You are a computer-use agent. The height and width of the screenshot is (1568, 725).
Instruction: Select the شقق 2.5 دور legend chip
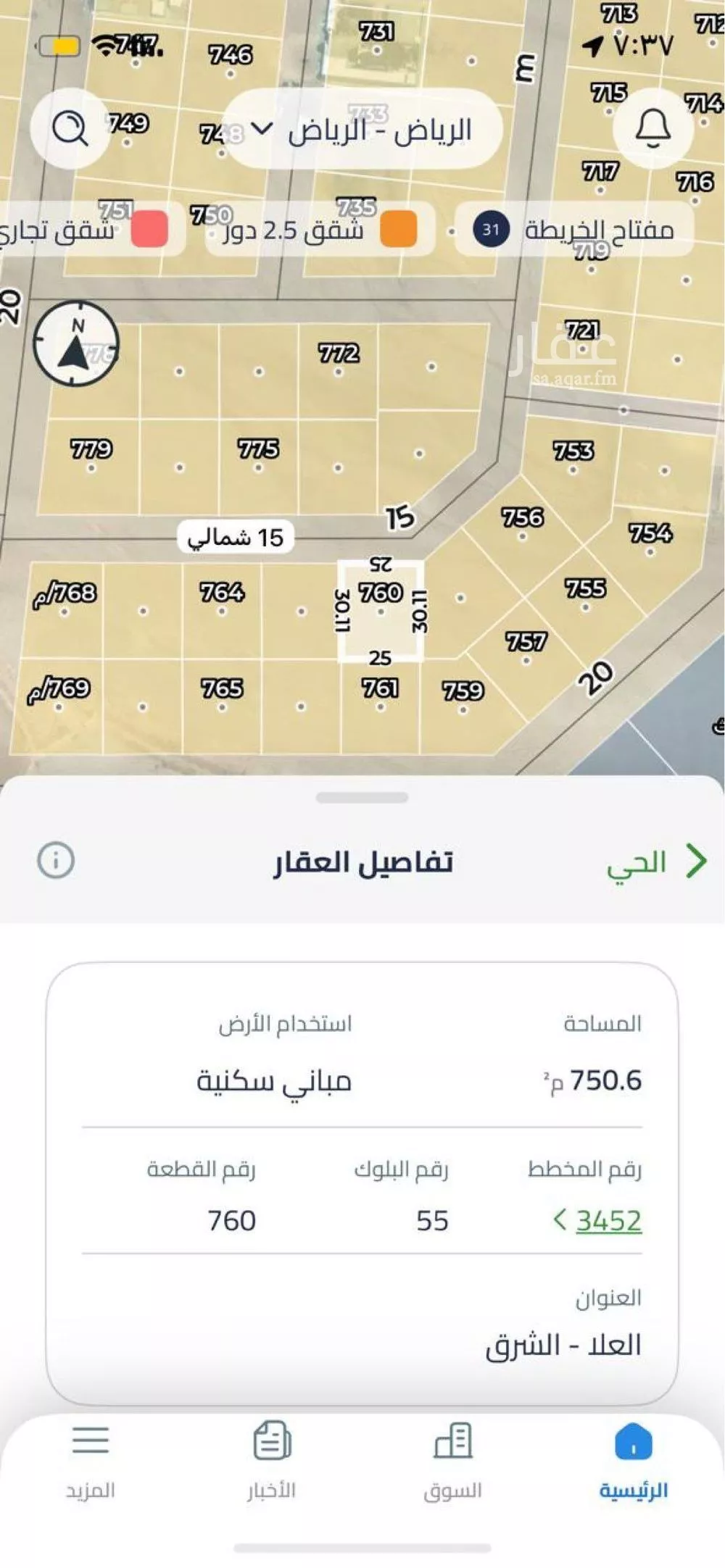pyautogui.click(x=320, y=230)
